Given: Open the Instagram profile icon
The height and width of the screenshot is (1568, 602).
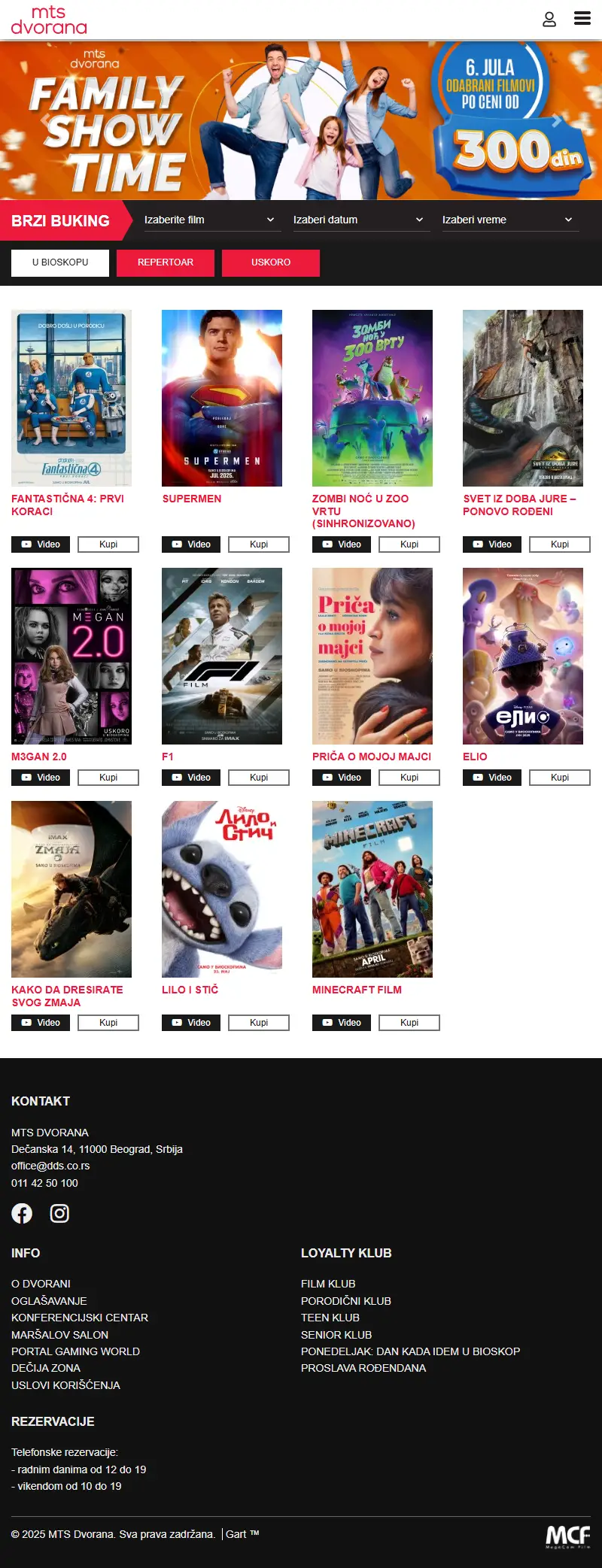Looking at the screenshot, I should coord(59,1213).
